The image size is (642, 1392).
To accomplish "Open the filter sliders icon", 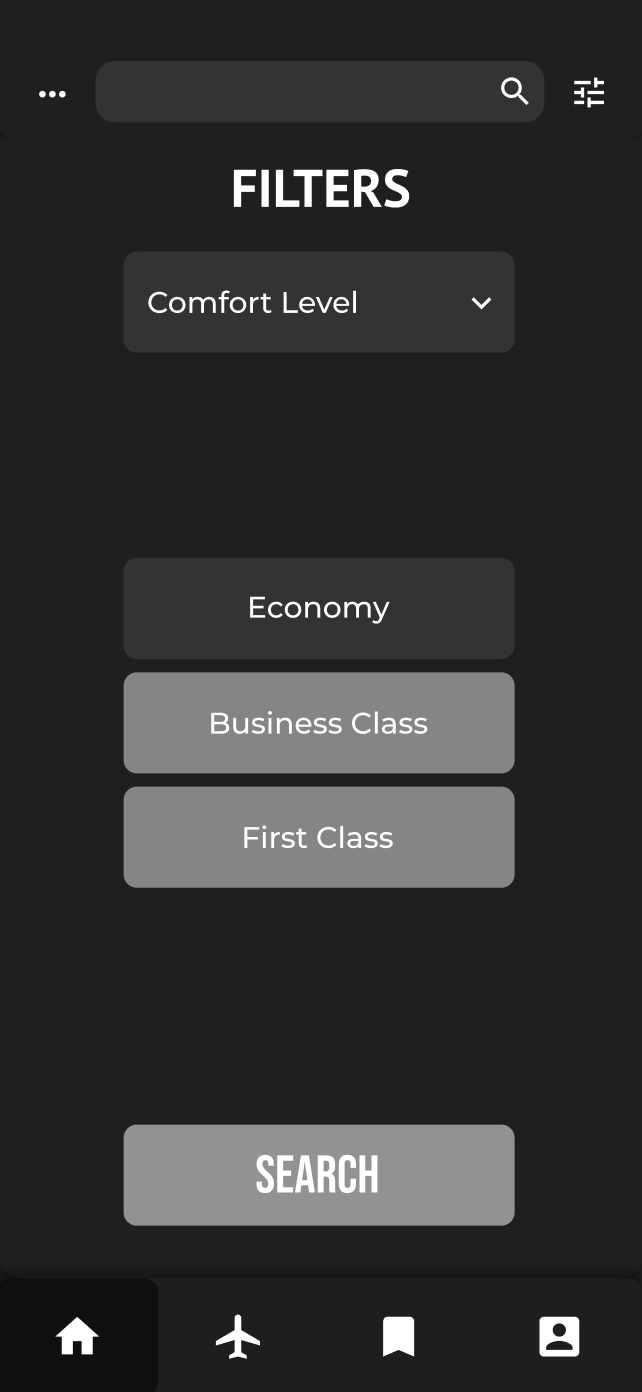I will 589,92.
